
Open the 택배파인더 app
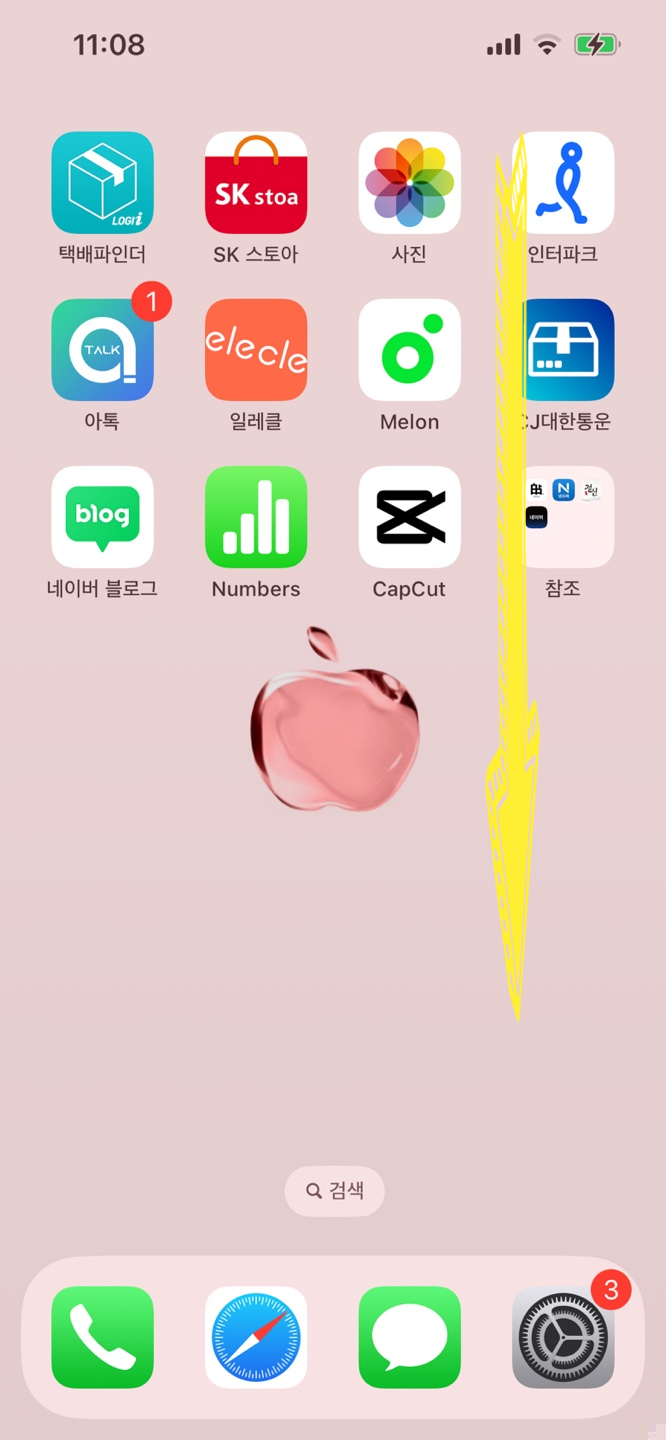102,183
